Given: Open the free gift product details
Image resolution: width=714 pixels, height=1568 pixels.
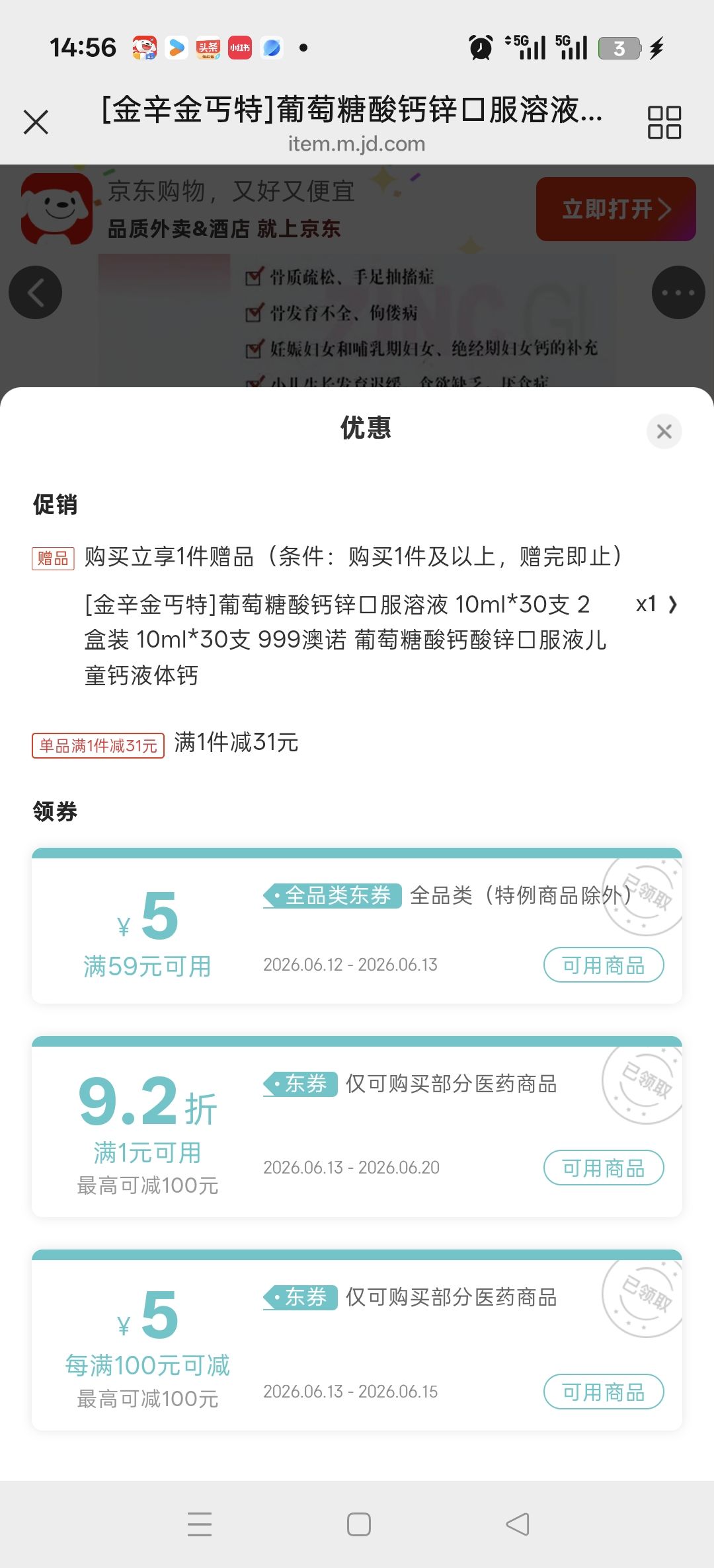Looking at the screenshot, I should 381,640.
